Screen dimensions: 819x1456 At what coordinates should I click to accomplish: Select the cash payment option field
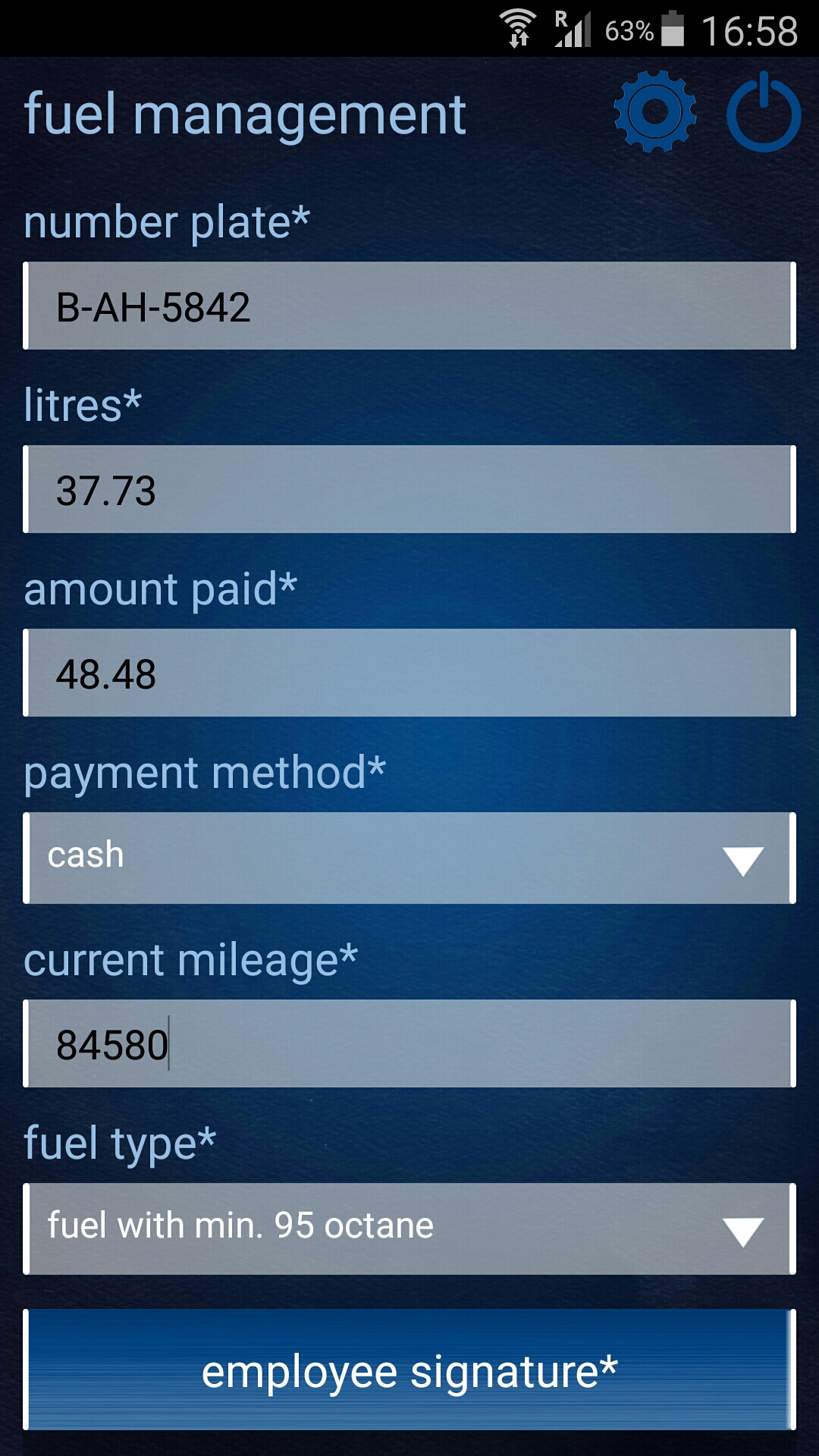[x=303, y=855]
